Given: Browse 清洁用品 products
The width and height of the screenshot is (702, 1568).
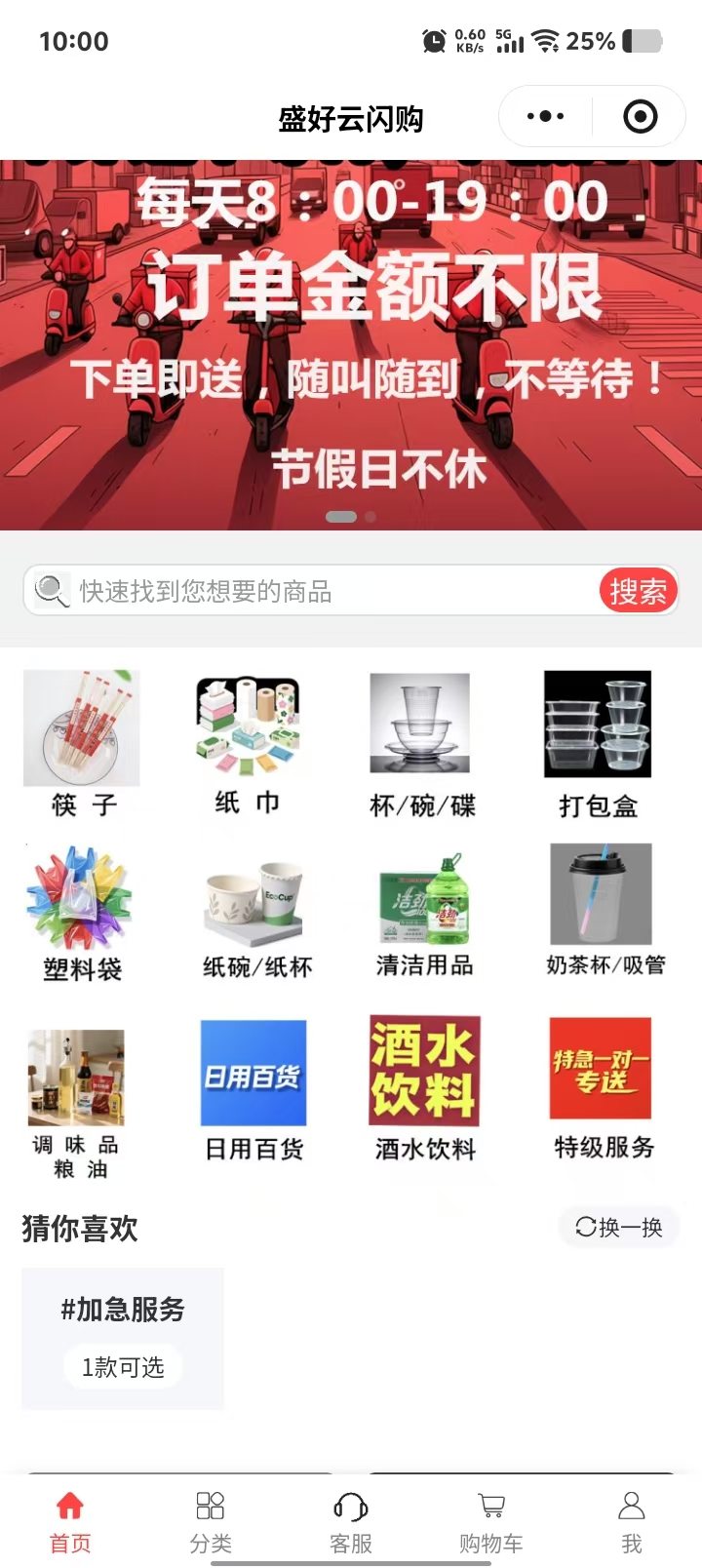Looking at the screenshot, I should tap(424, 913).
